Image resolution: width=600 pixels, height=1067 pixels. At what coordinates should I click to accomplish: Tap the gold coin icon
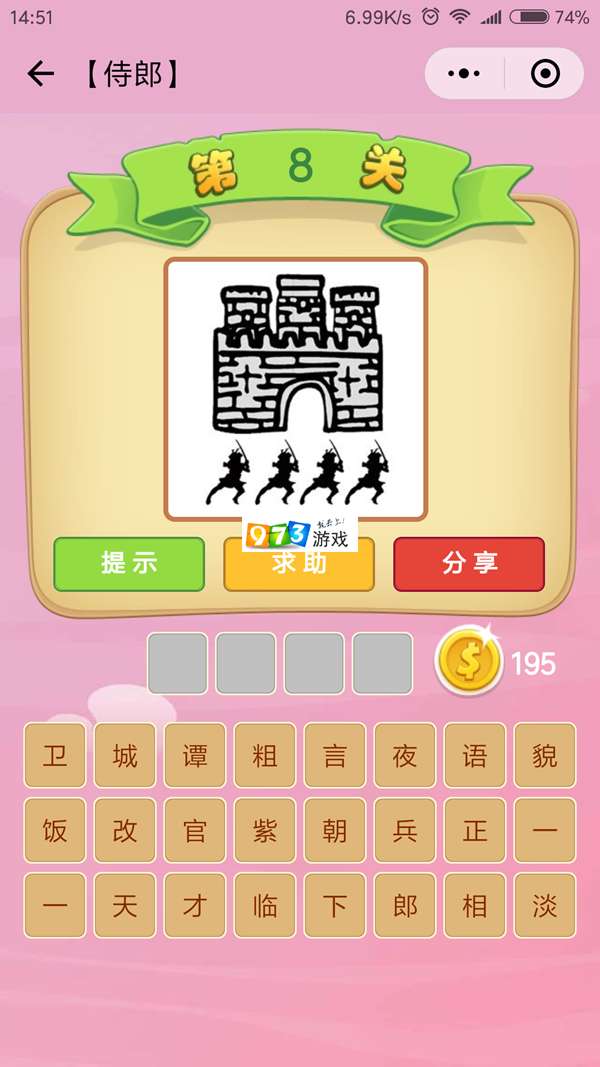[468, 662]
